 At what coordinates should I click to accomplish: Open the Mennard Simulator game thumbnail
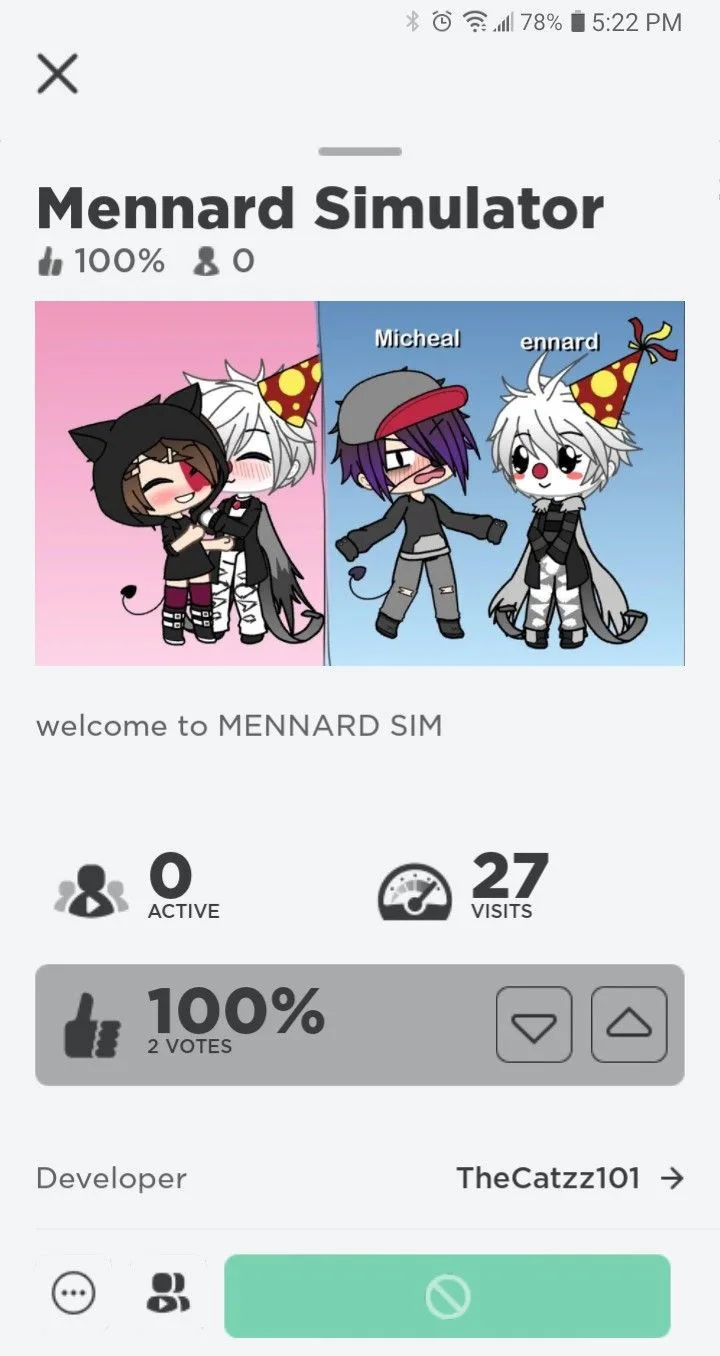(360, 483)
